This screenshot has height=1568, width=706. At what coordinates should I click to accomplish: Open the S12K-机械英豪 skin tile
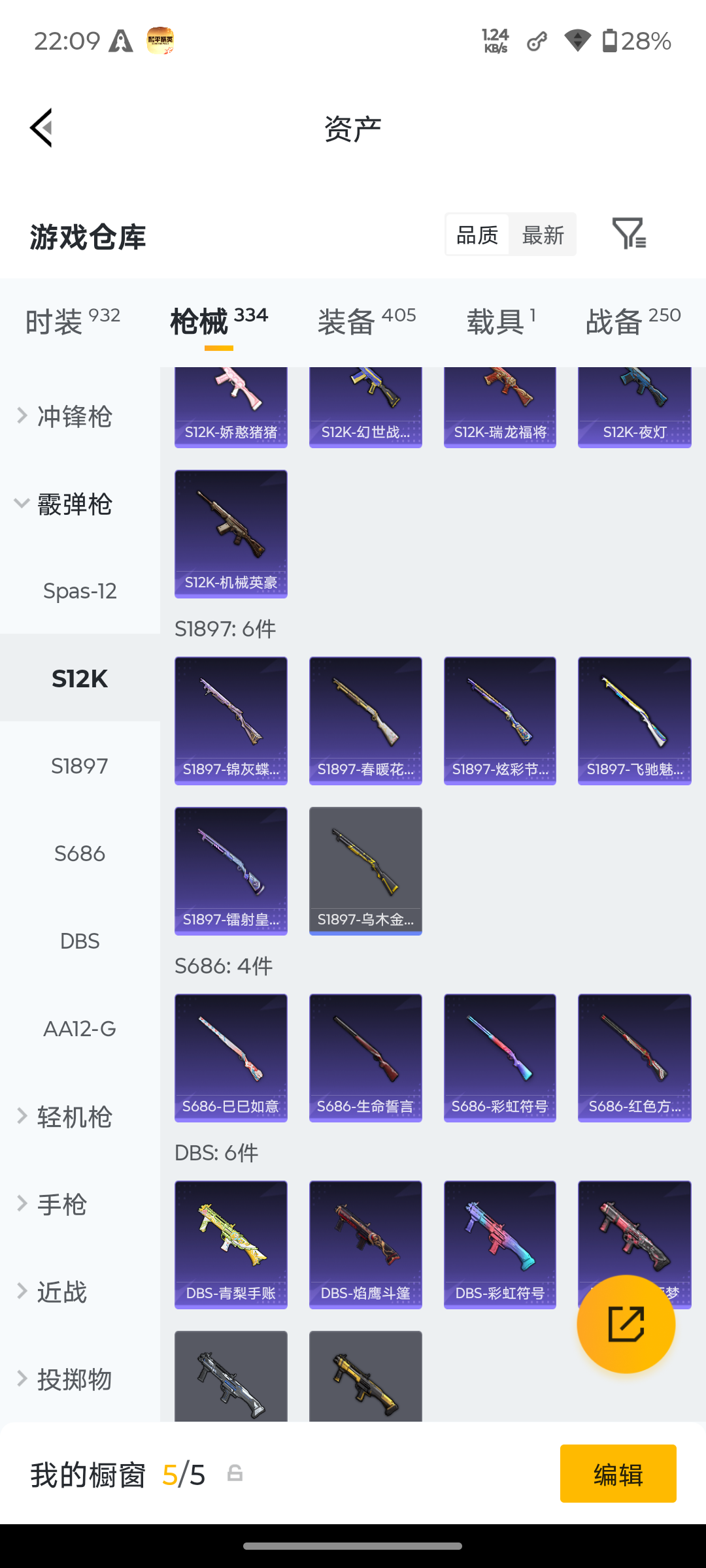point(231,534)
